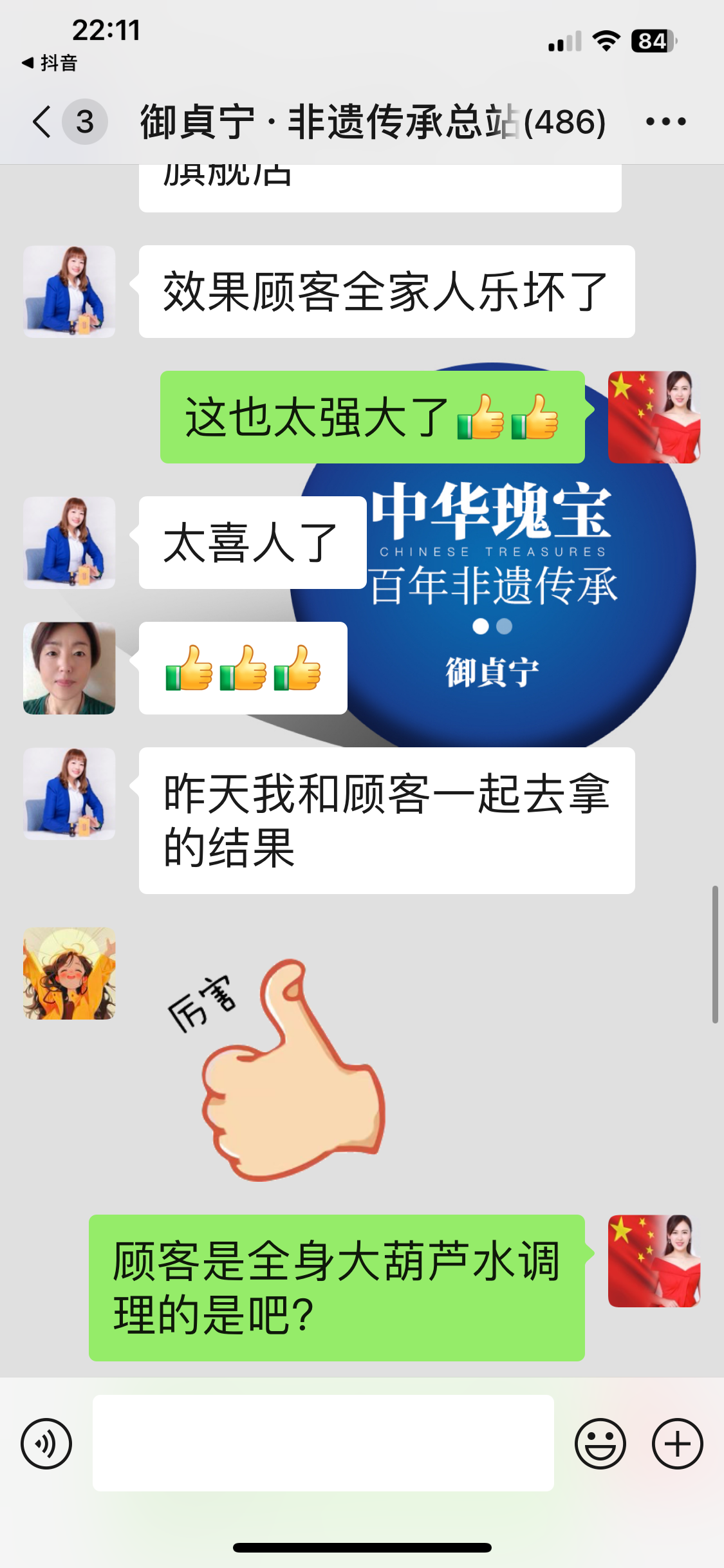Open cartoon avatar of 厉害 sticker sender
Image resolution: width=724 pixels, height=1568 pixels.
[x=70, y=973]
